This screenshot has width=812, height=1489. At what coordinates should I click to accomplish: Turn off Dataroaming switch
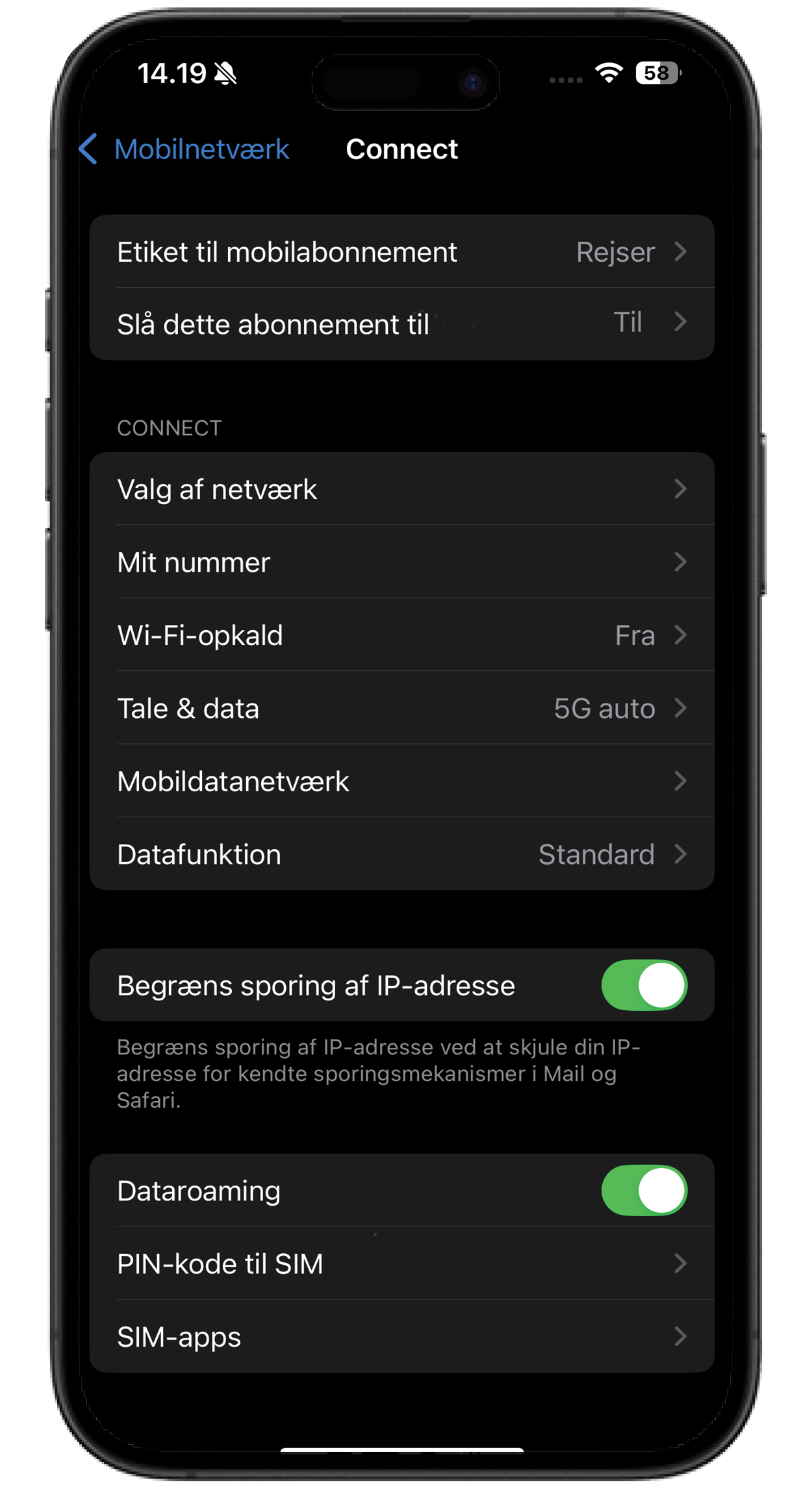point(644,1190)
